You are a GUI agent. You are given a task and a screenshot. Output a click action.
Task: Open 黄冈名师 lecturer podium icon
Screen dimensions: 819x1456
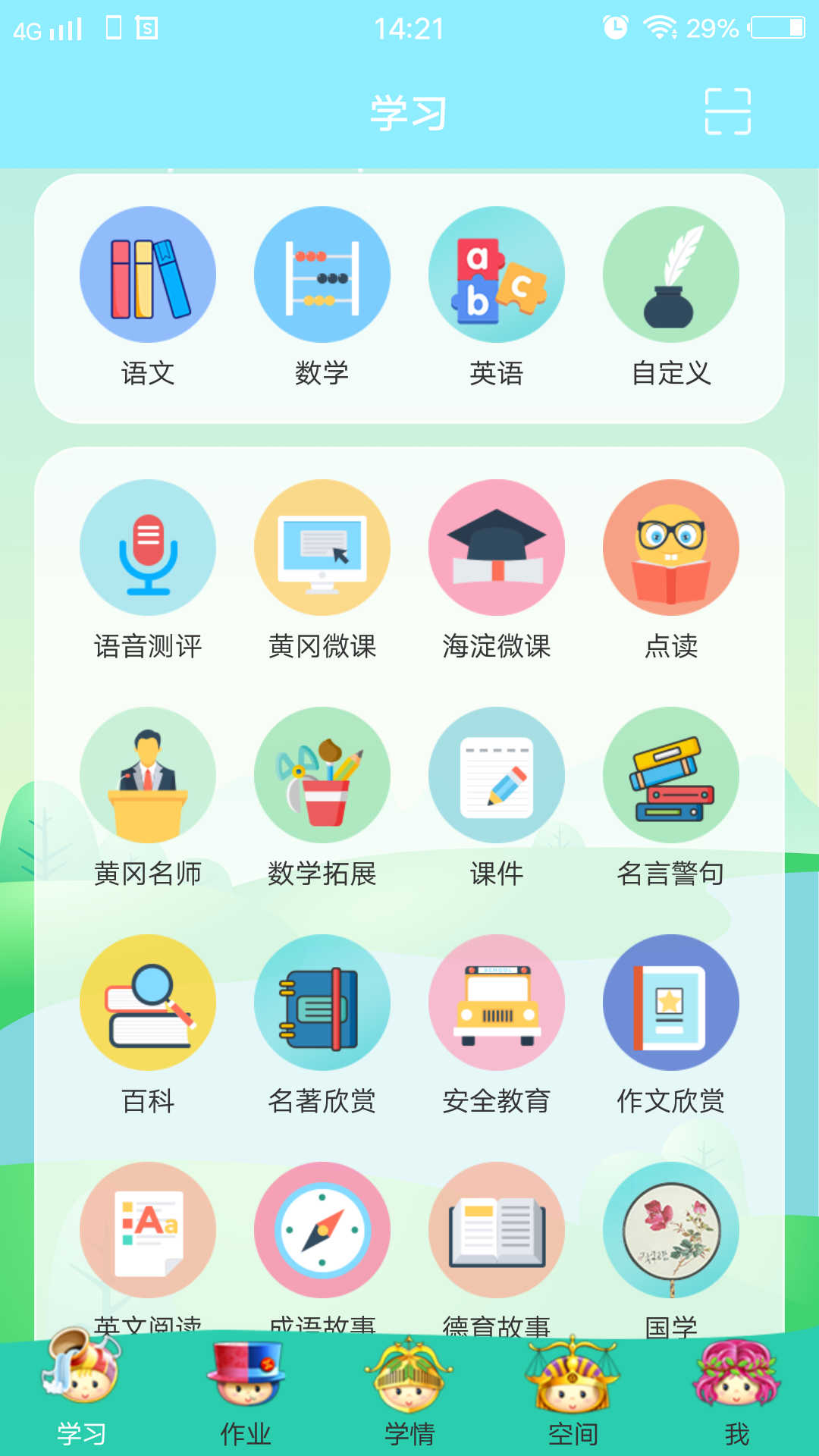coord(147,775)
